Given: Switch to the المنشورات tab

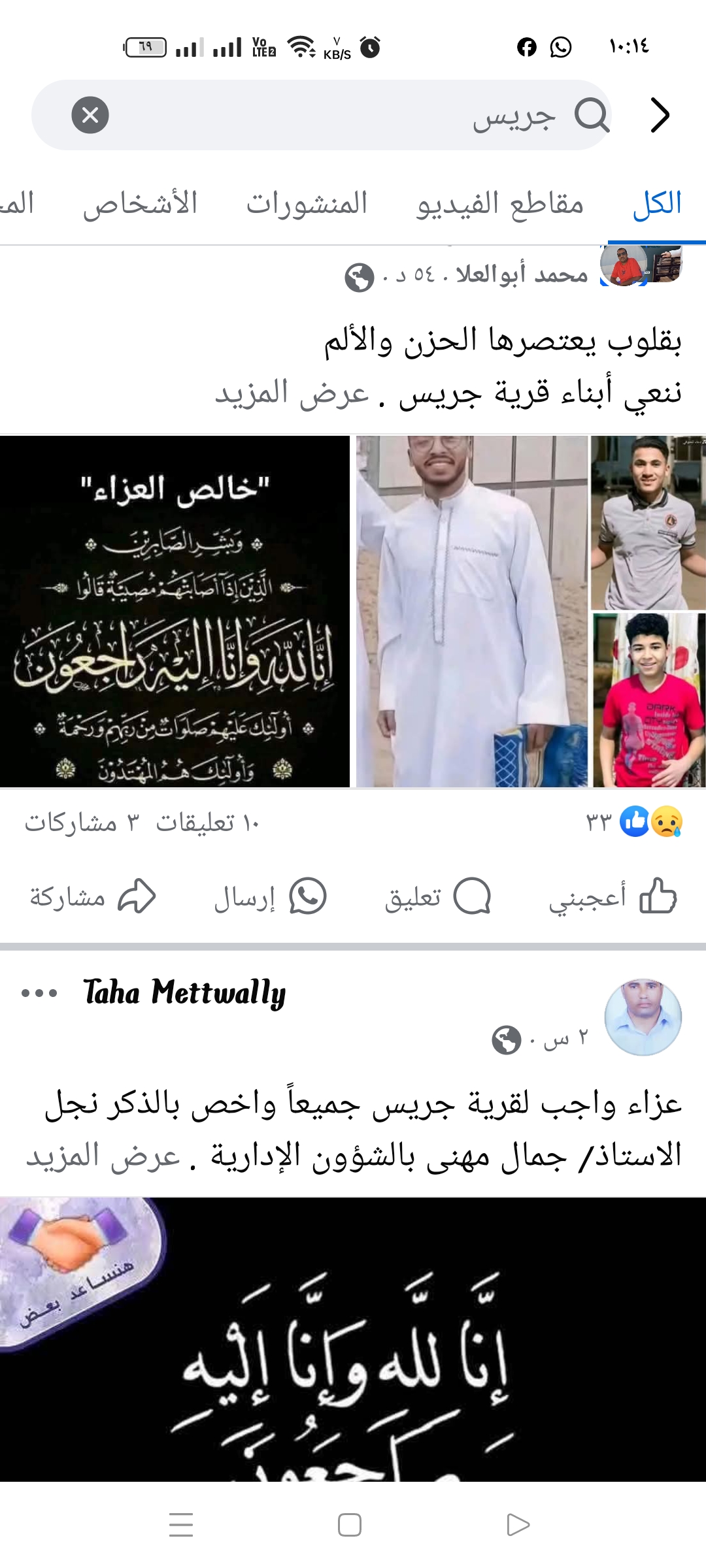Looking at the screenshot, I should (x=307, y=204).
